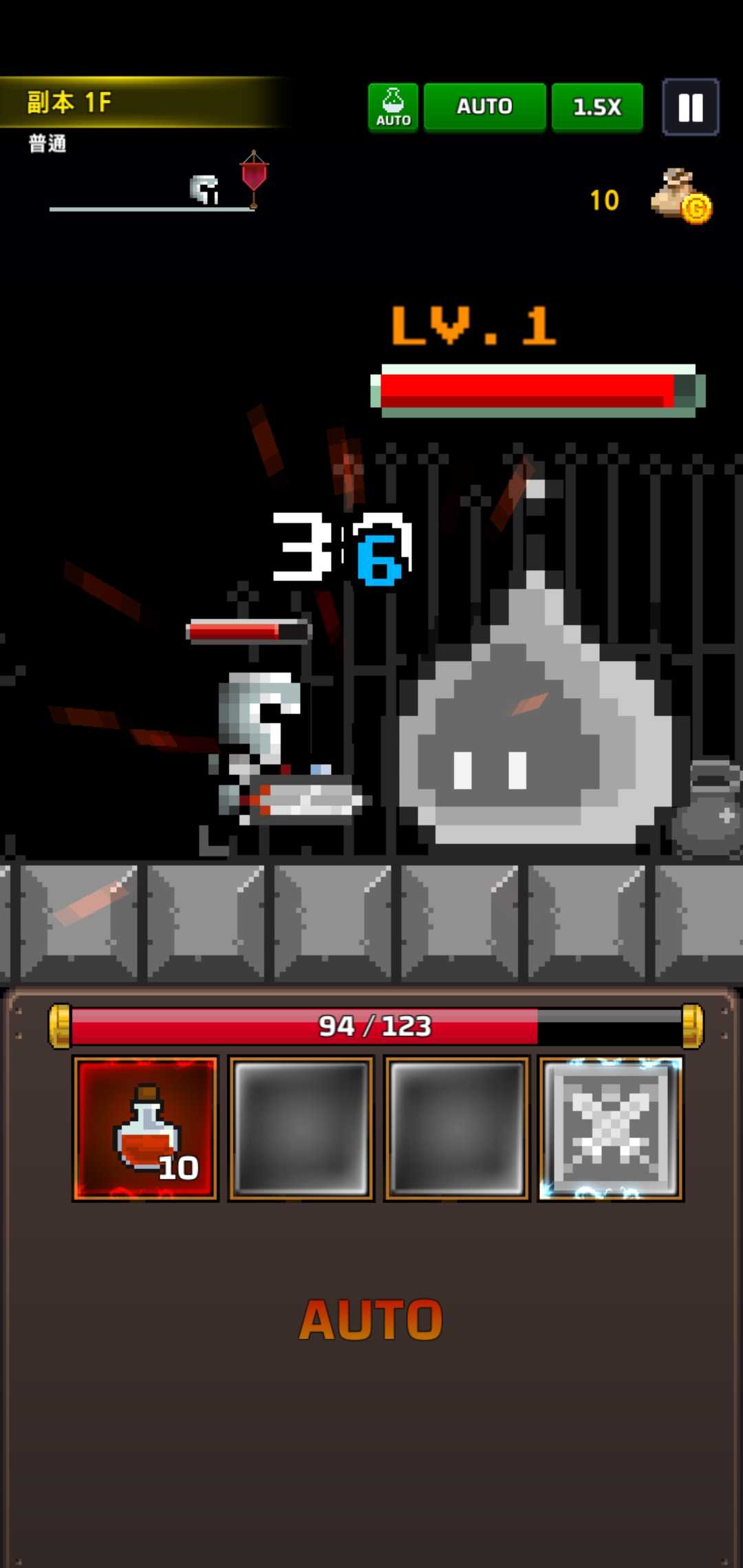The width and height of the screenshot is (743, 1568).
Task: Pause the game
Action: (x=690, y=107)
